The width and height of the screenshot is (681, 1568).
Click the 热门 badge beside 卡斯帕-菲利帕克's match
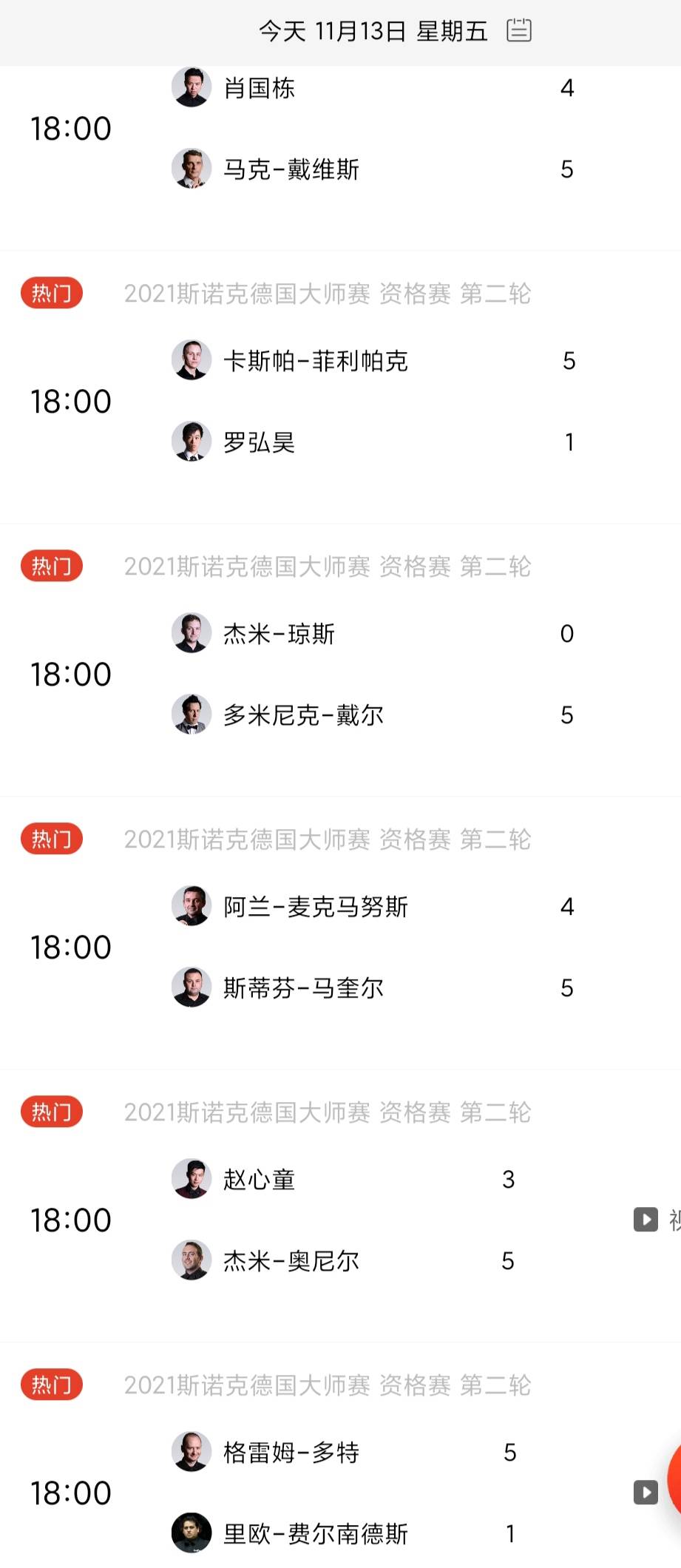coord(50,293)
